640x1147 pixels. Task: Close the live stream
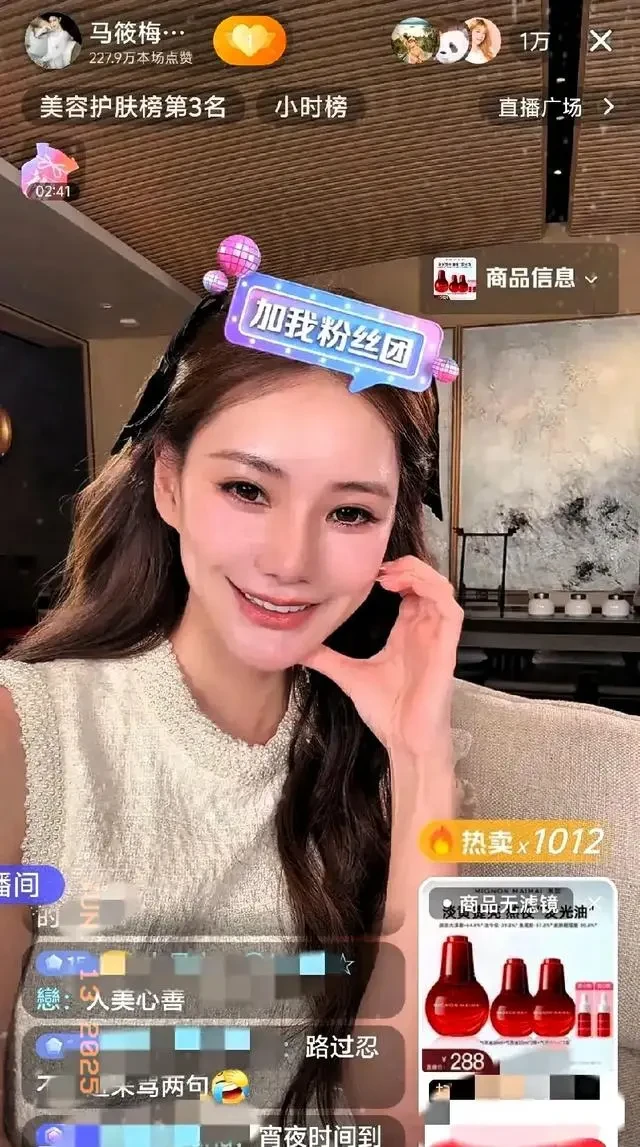point(601,41)
